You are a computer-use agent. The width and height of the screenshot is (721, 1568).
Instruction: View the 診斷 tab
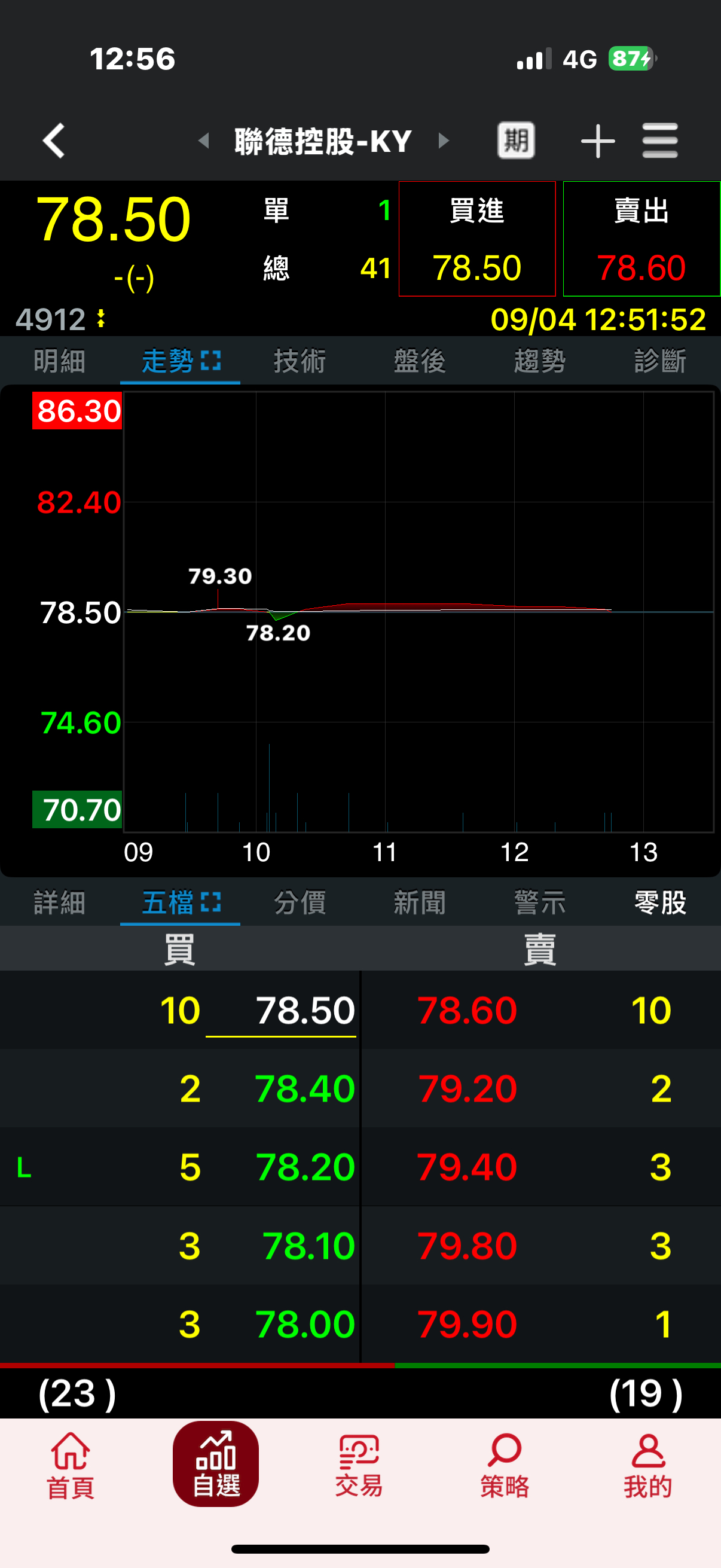point(660,361)
